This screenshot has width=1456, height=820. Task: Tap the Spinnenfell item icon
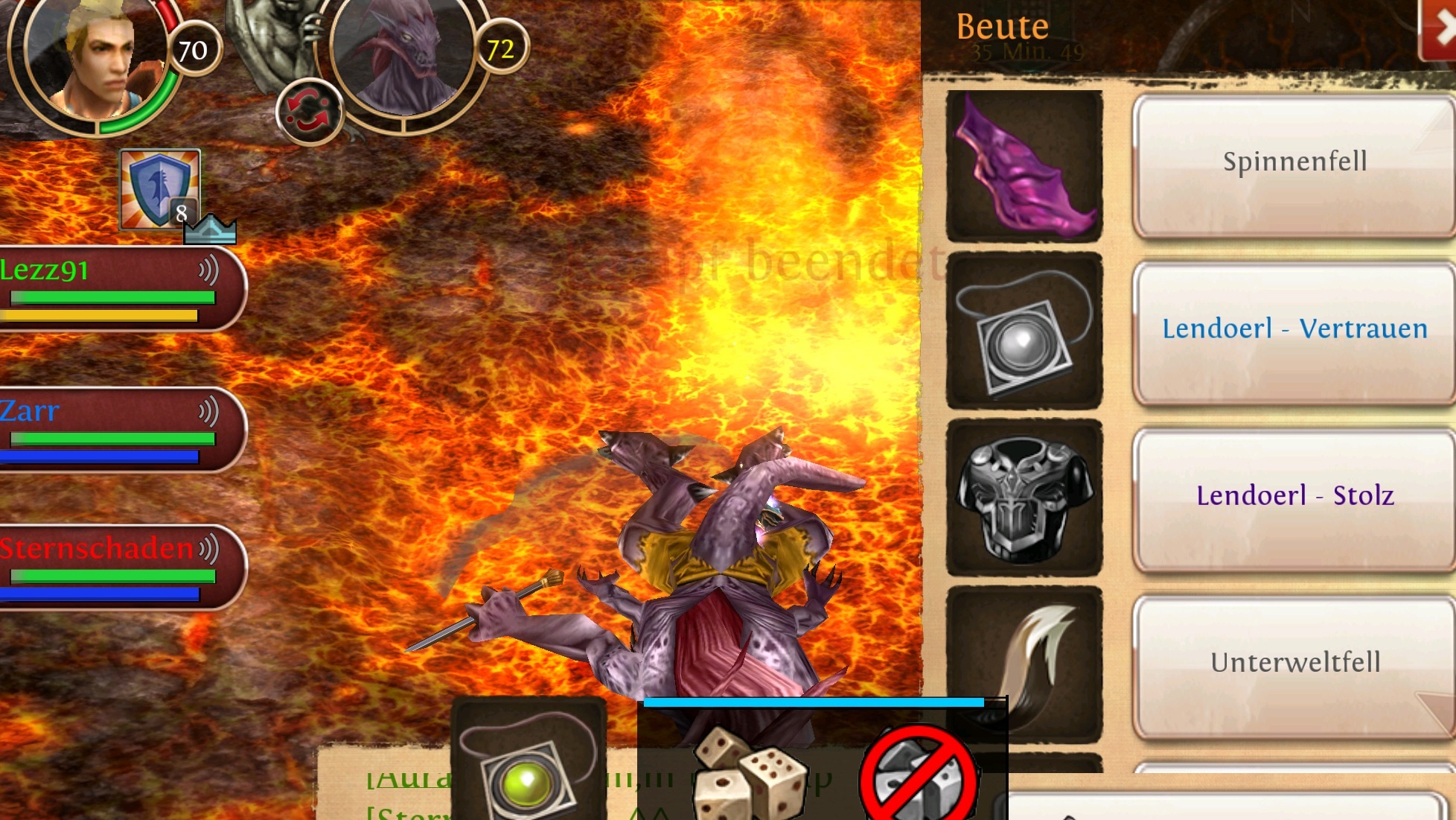tap(1024, 166)
